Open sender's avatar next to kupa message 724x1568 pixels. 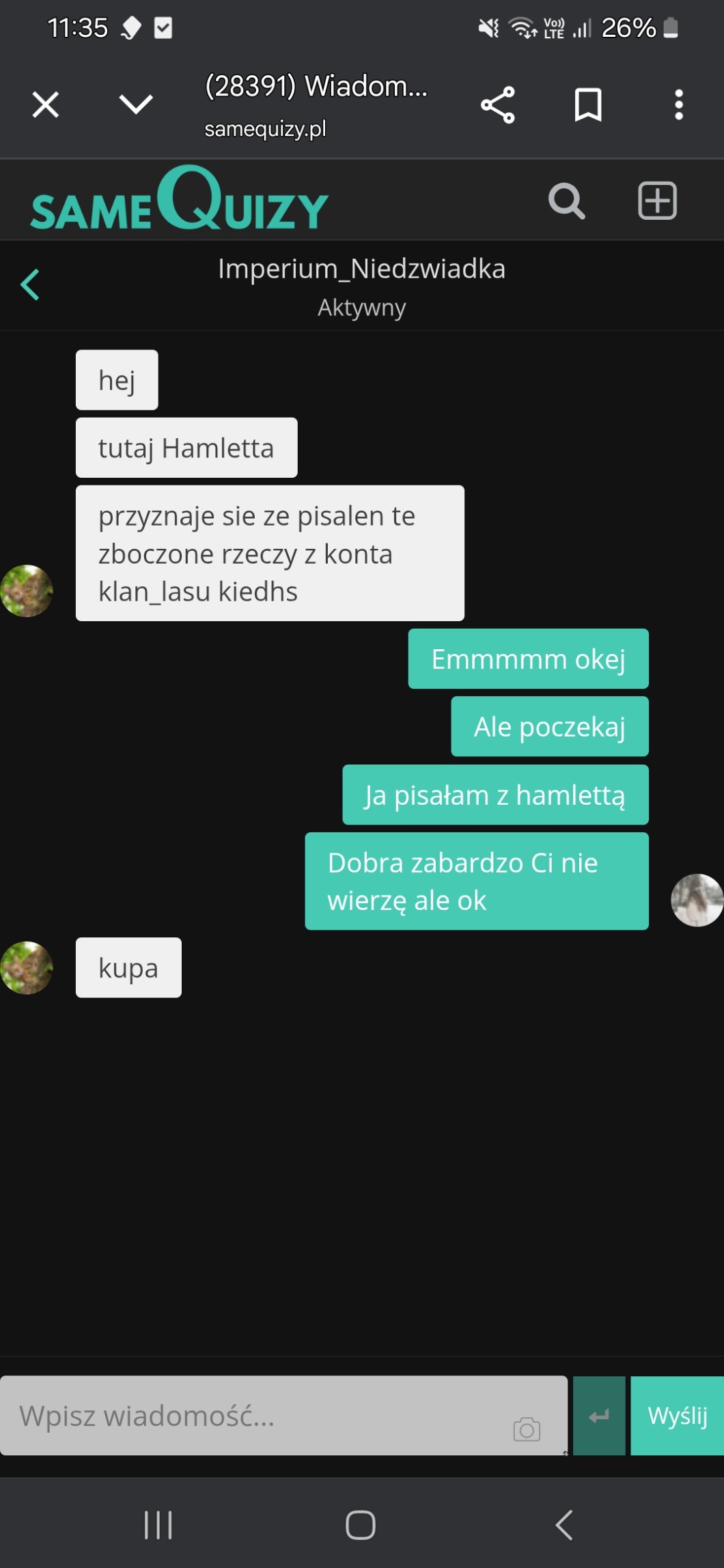click(x=27, y=967)
